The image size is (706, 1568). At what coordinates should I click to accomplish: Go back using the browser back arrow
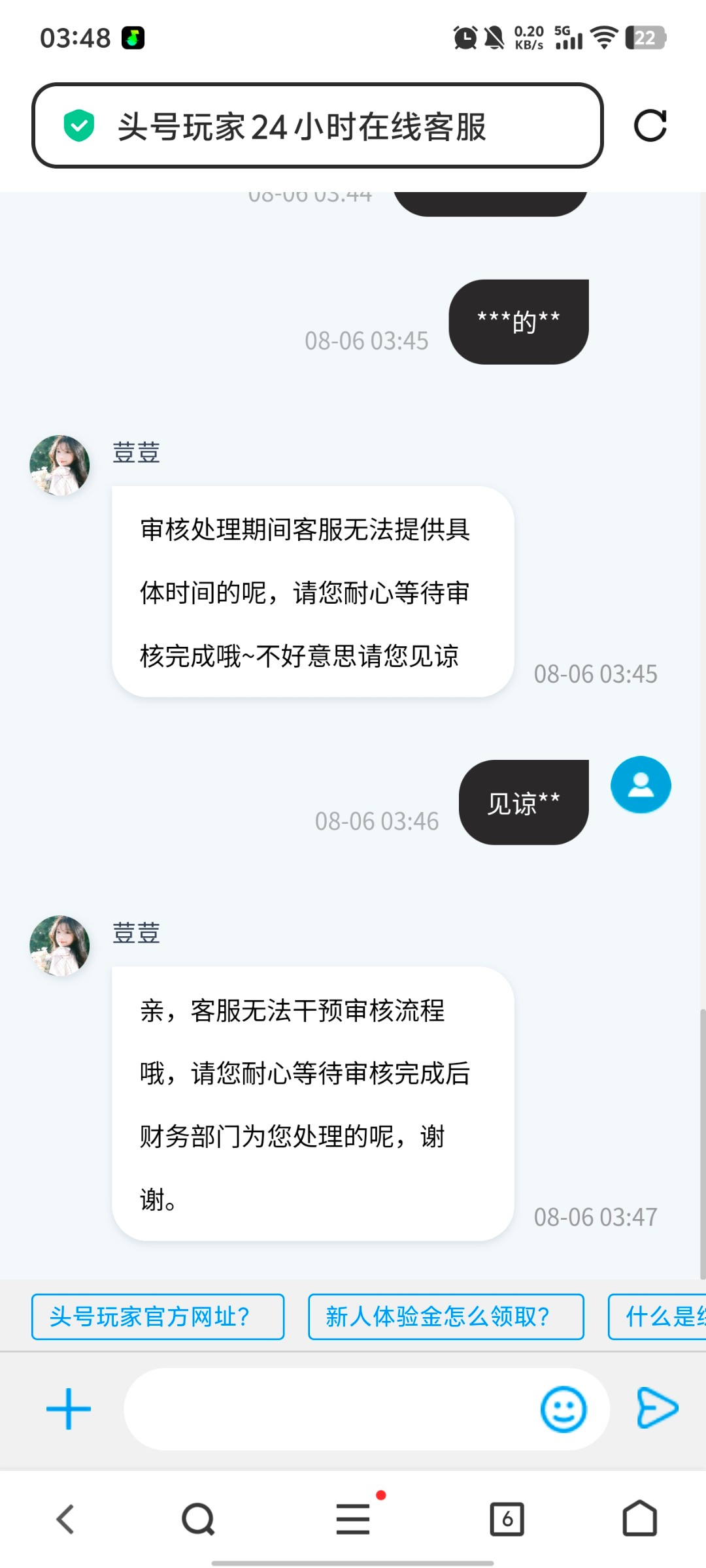(65, 1519)
